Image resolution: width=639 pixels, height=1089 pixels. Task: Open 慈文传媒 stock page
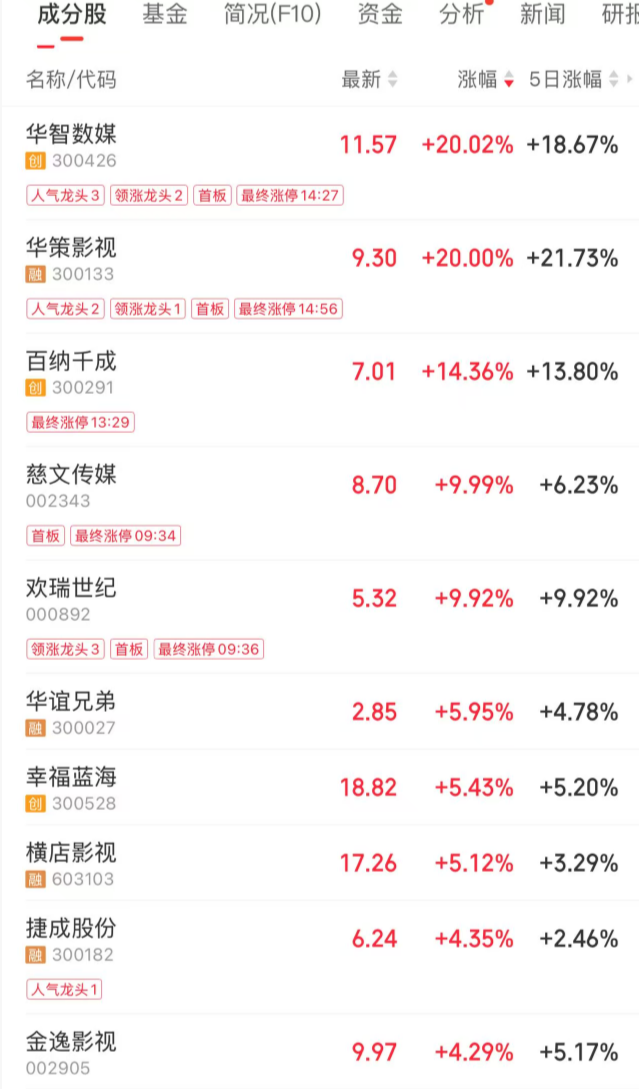click(x=320, y=503)
